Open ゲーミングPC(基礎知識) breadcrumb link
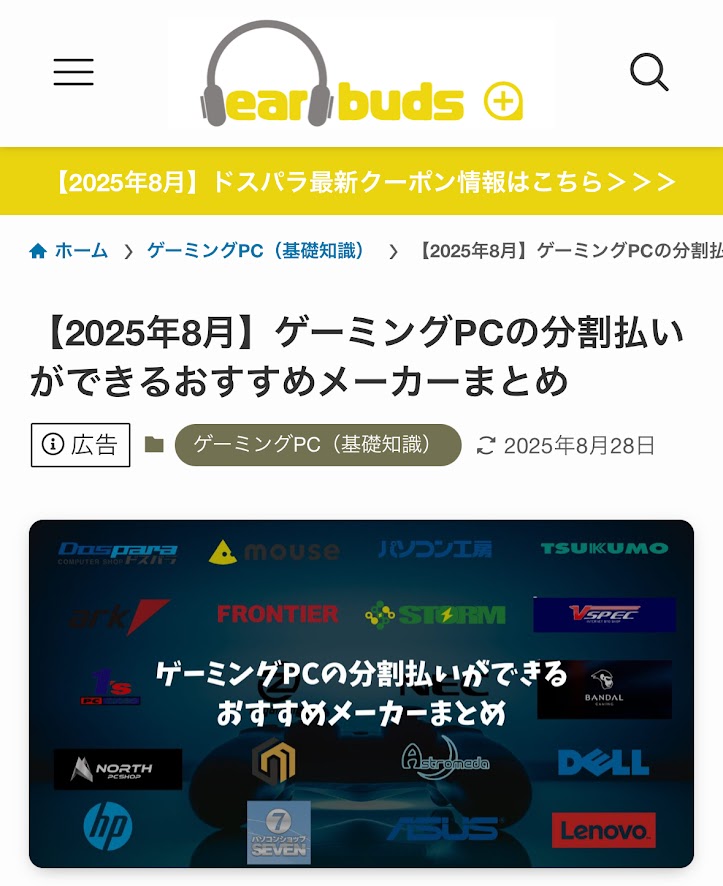The height and width of the screenshot is (886, 723). pyautogui.click(x=258, y=251)
